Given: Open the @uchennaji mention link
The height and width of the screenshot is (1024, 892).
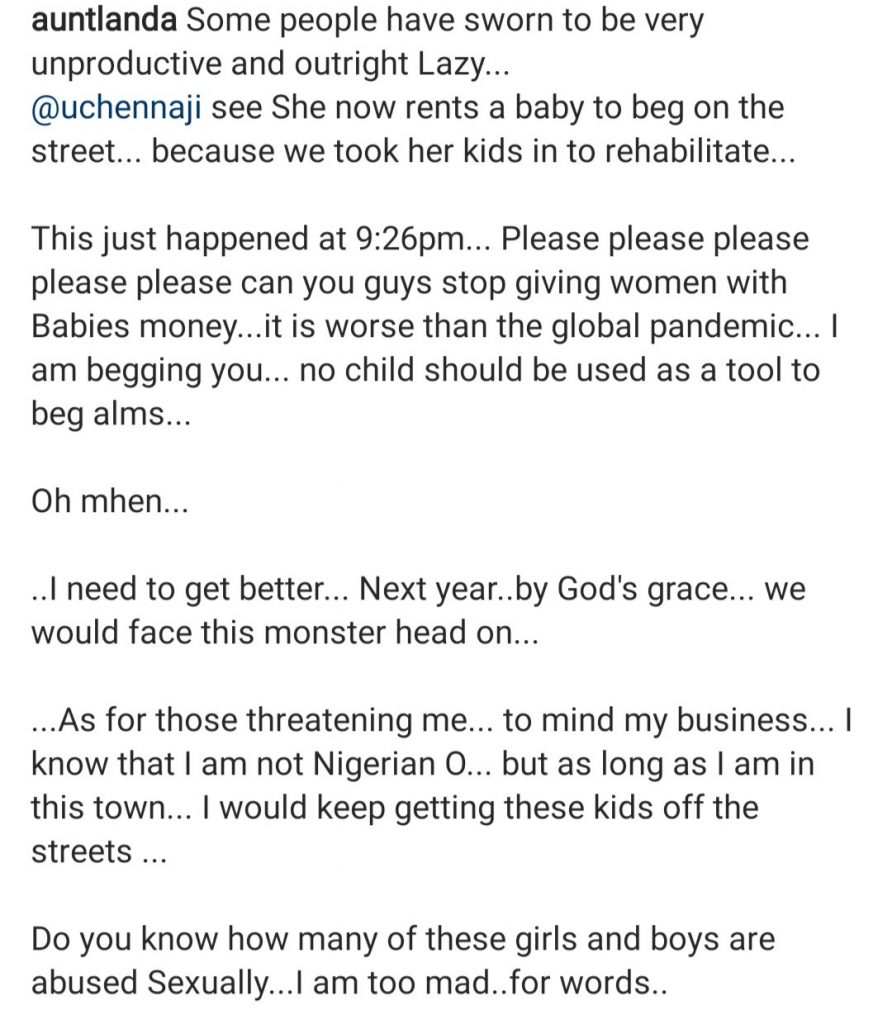Looking at the screenshot, I should click(117, 108).
